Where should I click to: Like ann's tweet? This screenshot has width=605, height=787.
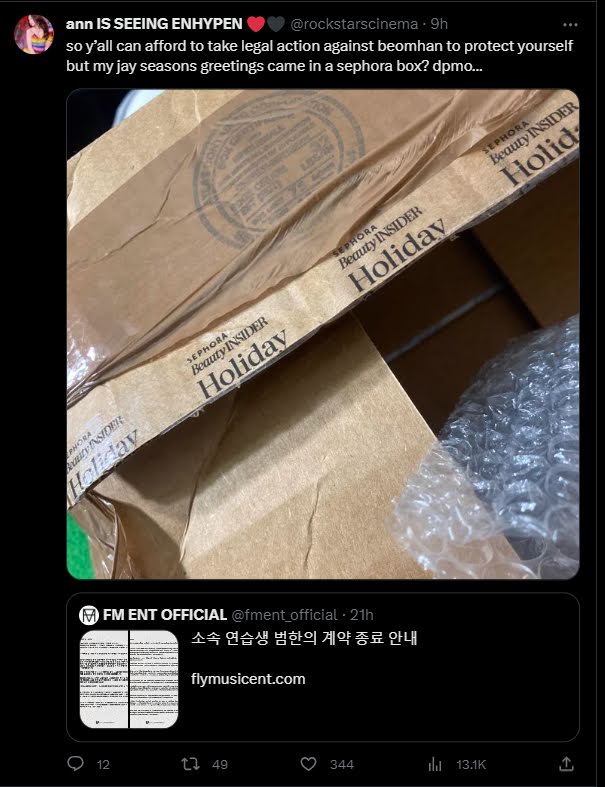click(x=309, y=764)
